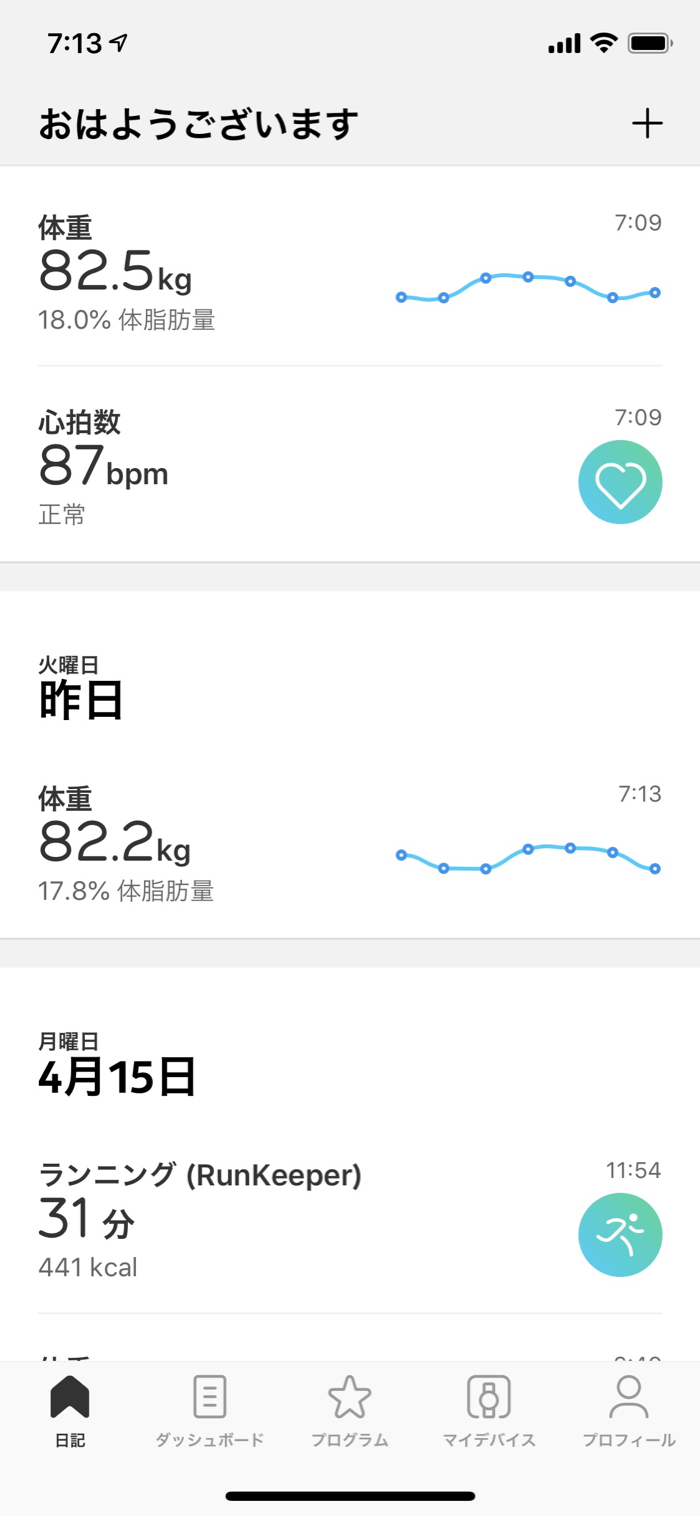Open the 87 bpm heart rate entry
This screenshot has width=700, height=1516.
tap(350, 466)
